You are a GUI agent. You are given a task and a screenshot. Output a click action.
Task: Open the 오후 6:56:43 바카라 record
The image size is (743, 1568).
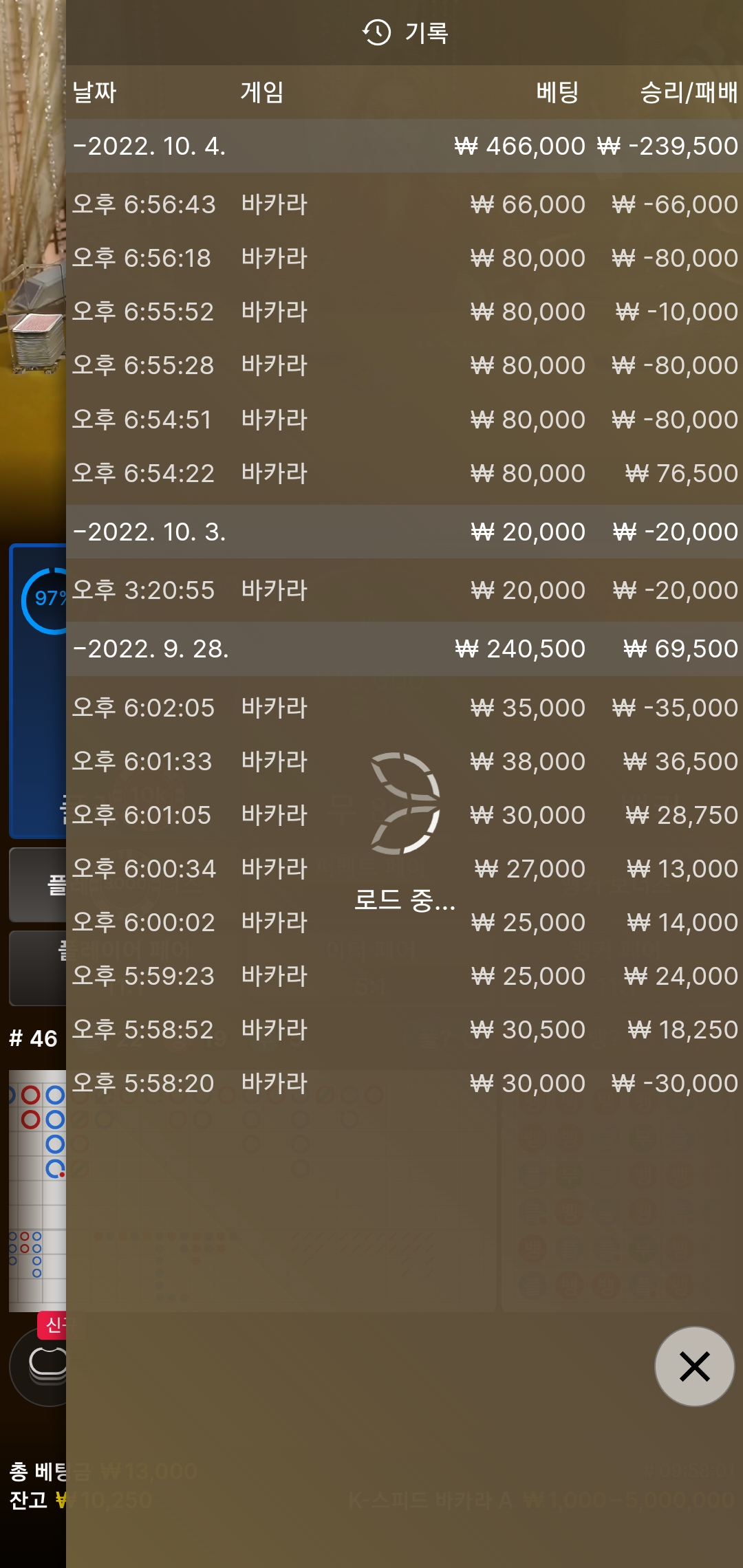pos(405,204)
